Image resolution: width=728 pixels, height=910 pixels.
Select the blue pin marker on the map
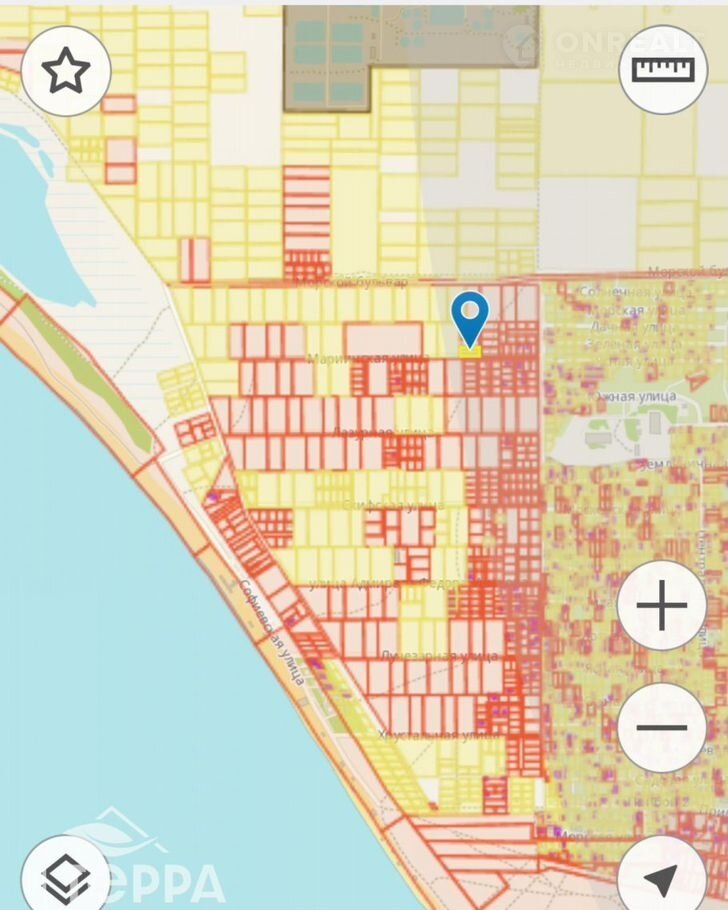(x=469, y=317)
